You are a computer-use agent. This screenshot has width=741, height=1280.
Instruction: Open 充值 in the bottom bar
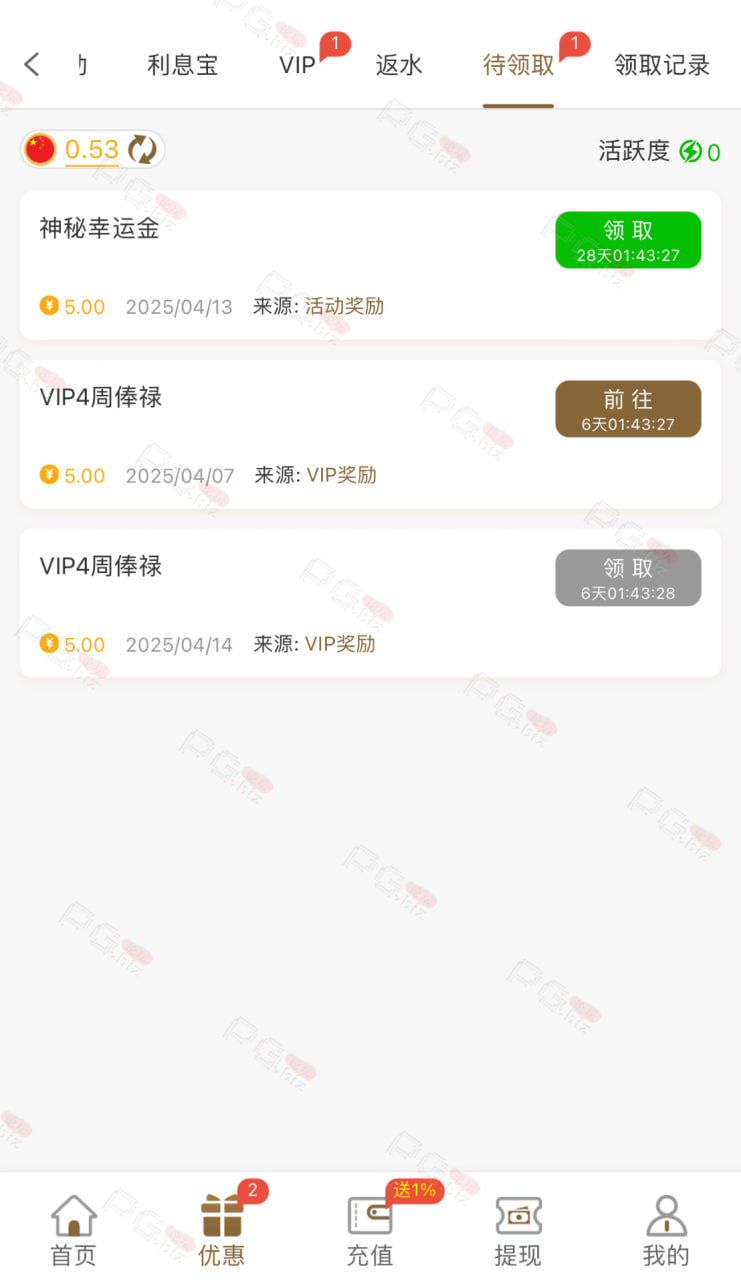370,1231
